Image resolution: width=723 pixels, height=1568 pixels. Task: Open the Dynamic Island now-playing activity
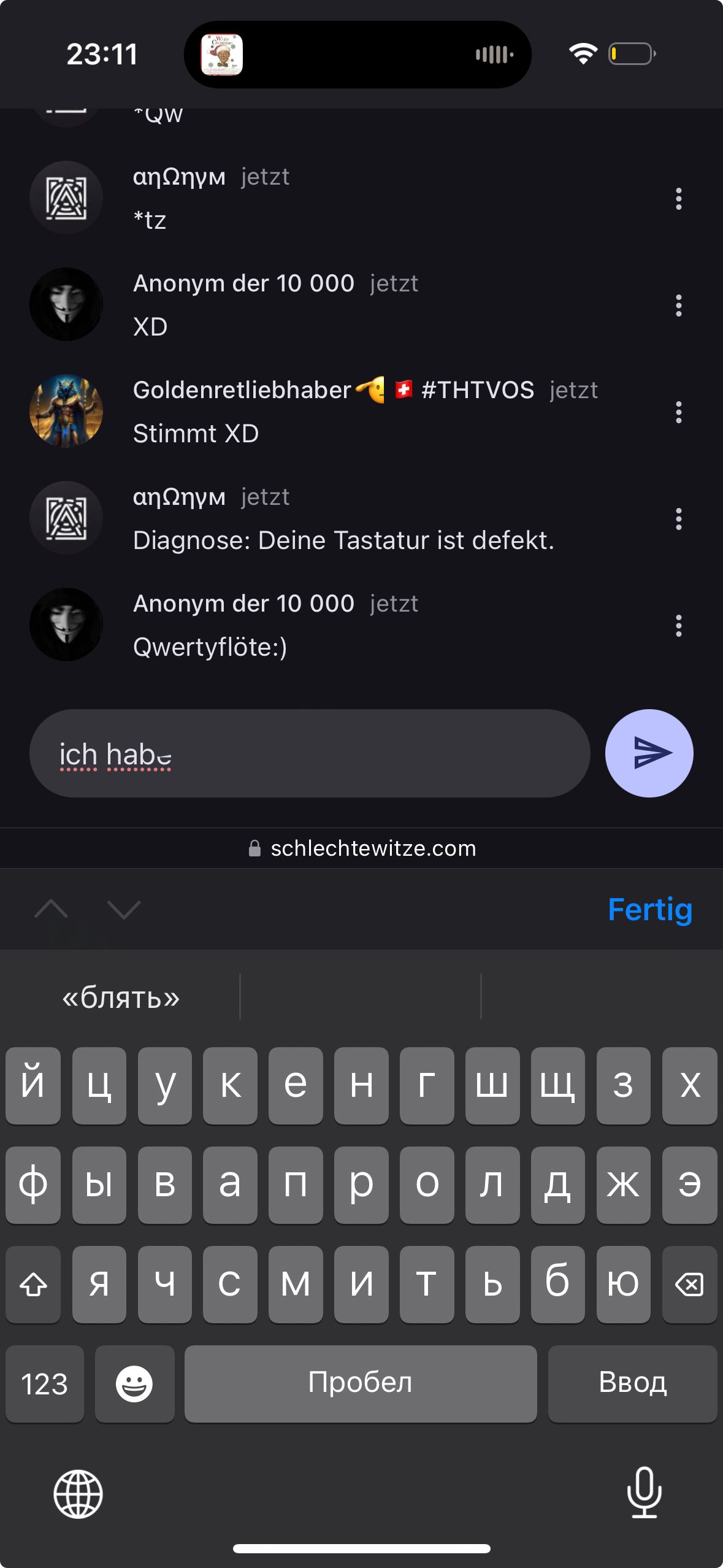click(x=358, y=55)
